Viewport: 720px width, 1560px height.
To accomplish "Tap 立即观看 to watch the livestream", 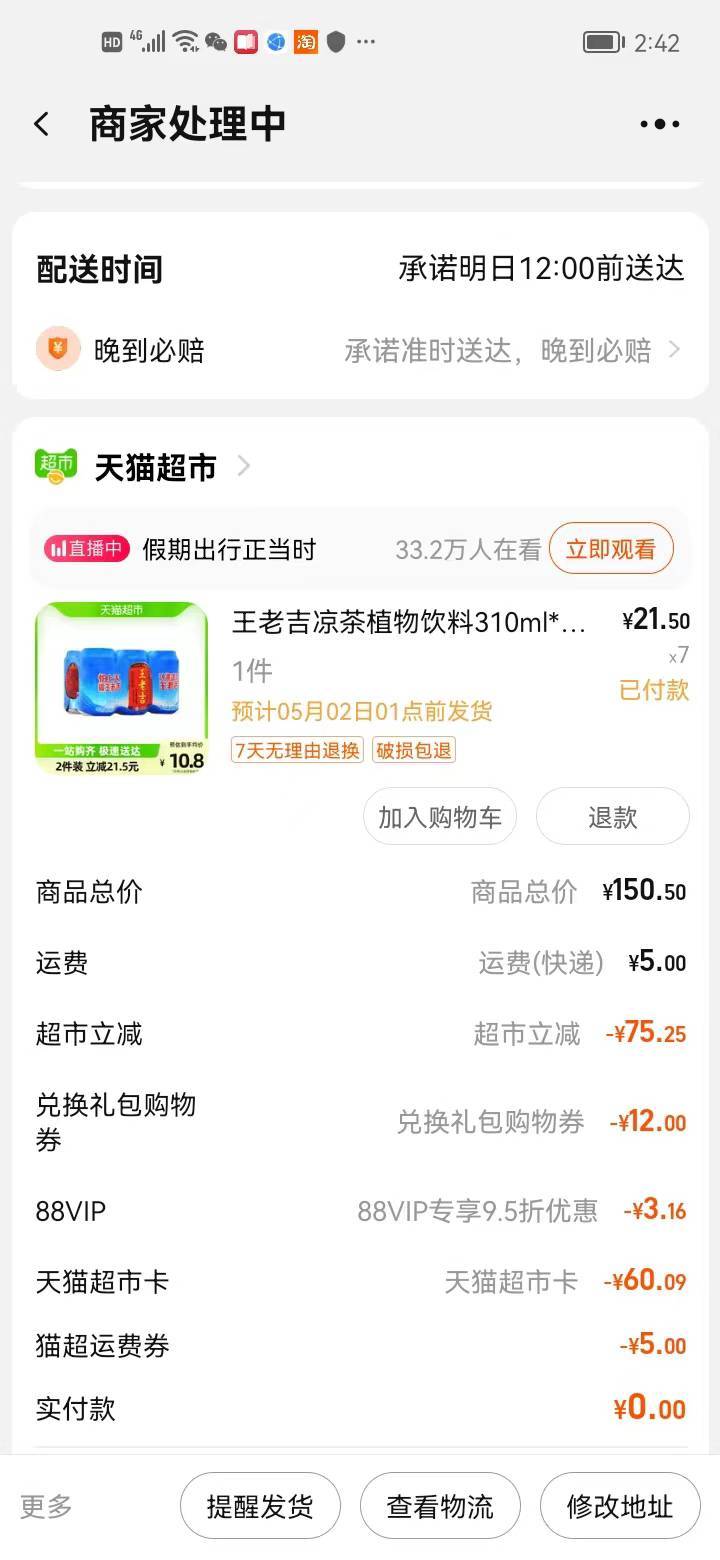I will 611,548.
